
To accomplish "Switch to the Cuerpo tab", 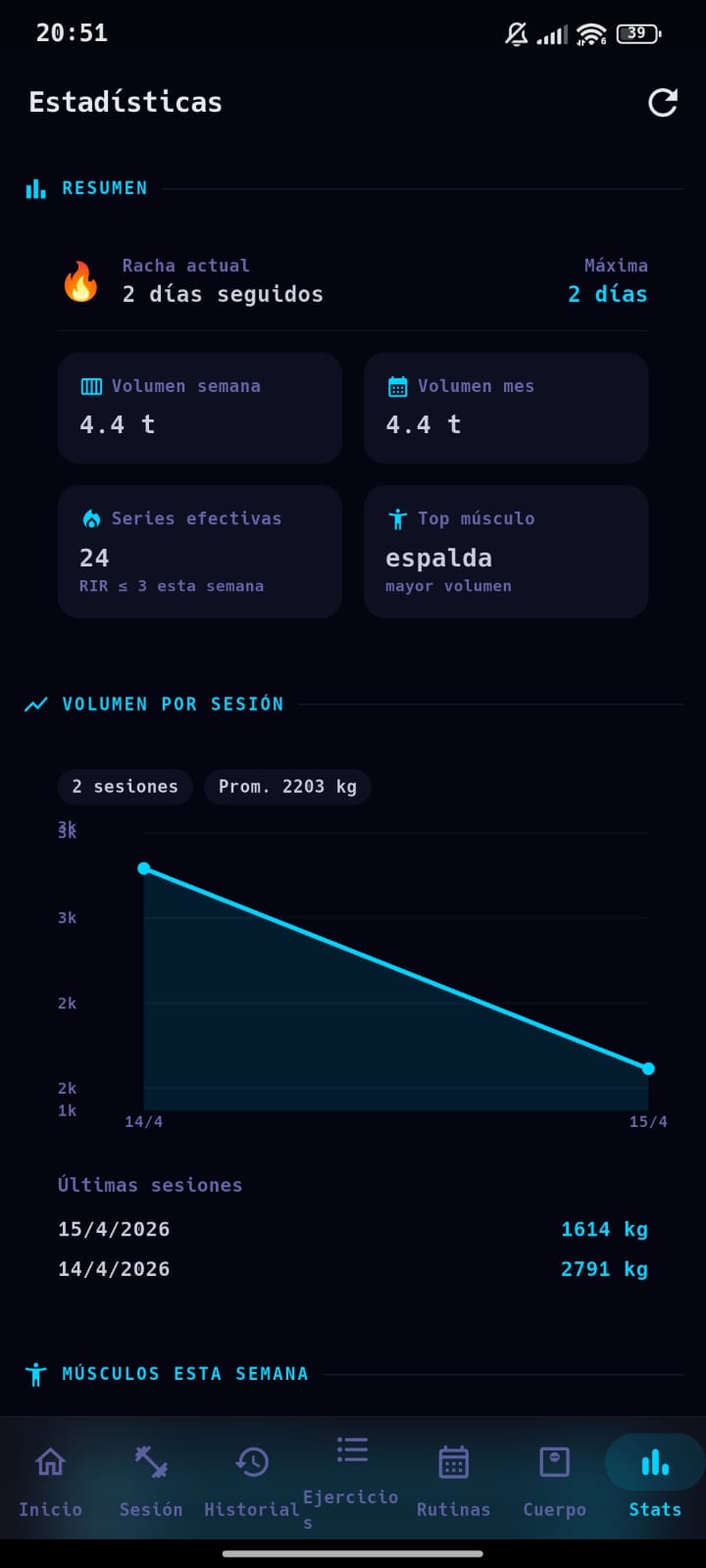I will coord(554,1461).
